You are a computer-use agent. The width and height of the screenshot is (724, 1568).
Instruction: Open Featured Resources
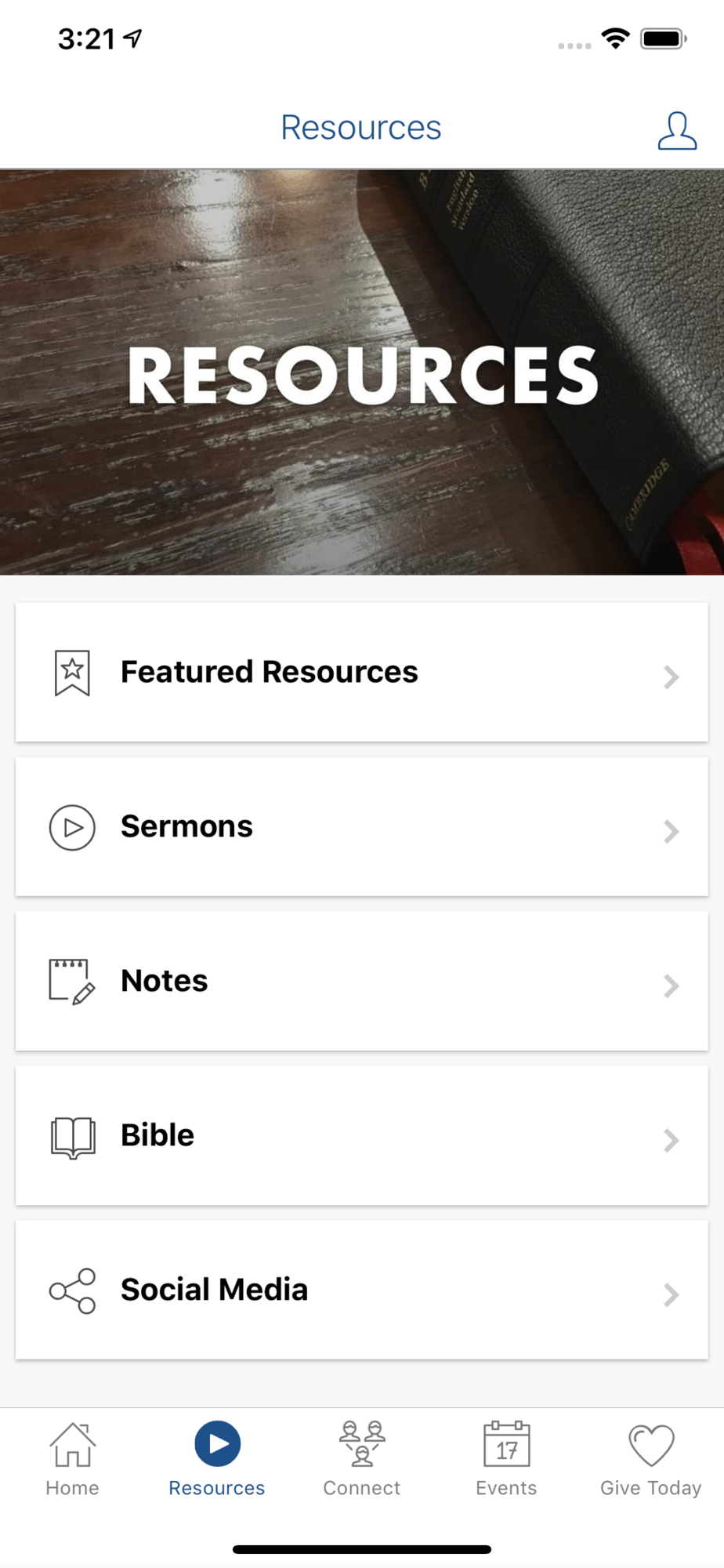click(x=361, y=672)
